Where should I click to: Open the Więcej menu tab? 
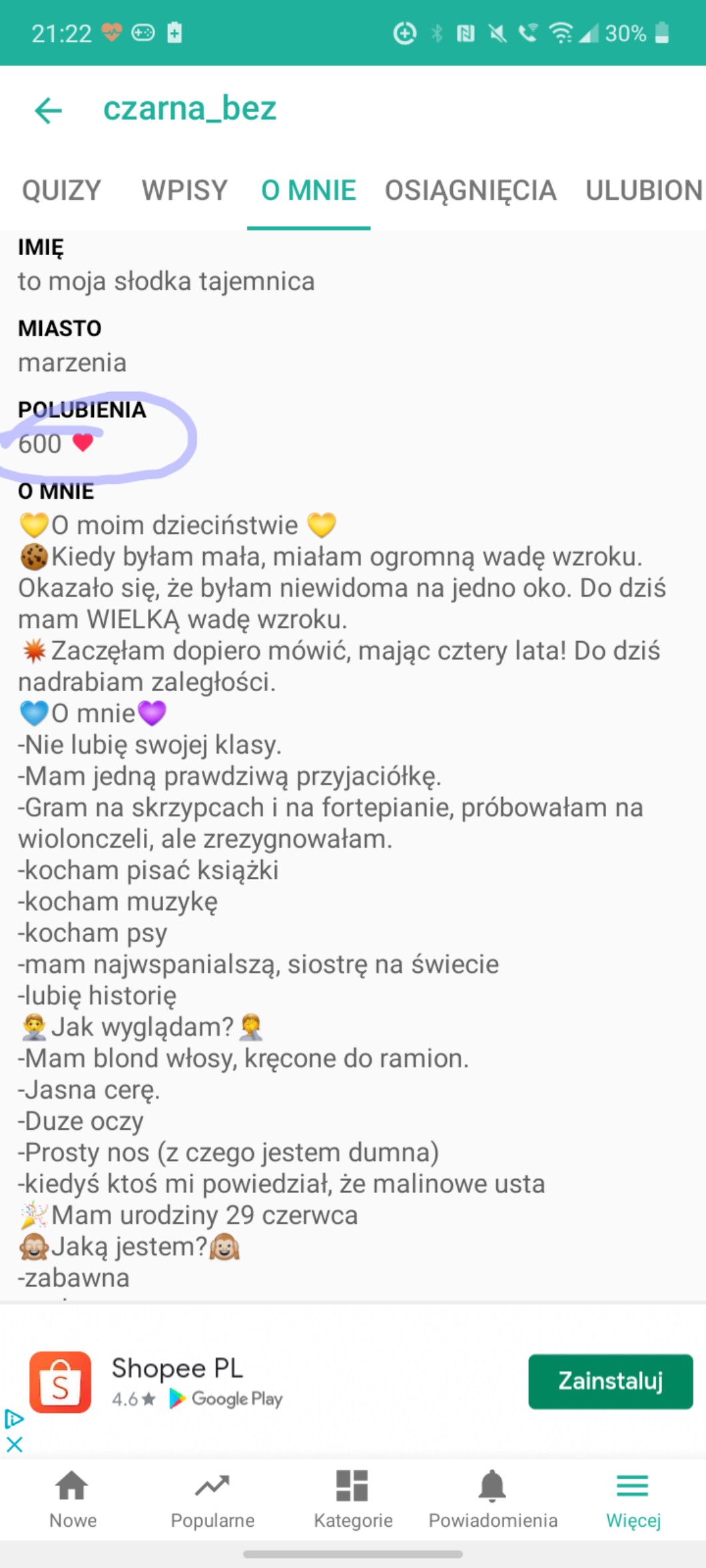pyautogui.click(x=633, y=1499)
